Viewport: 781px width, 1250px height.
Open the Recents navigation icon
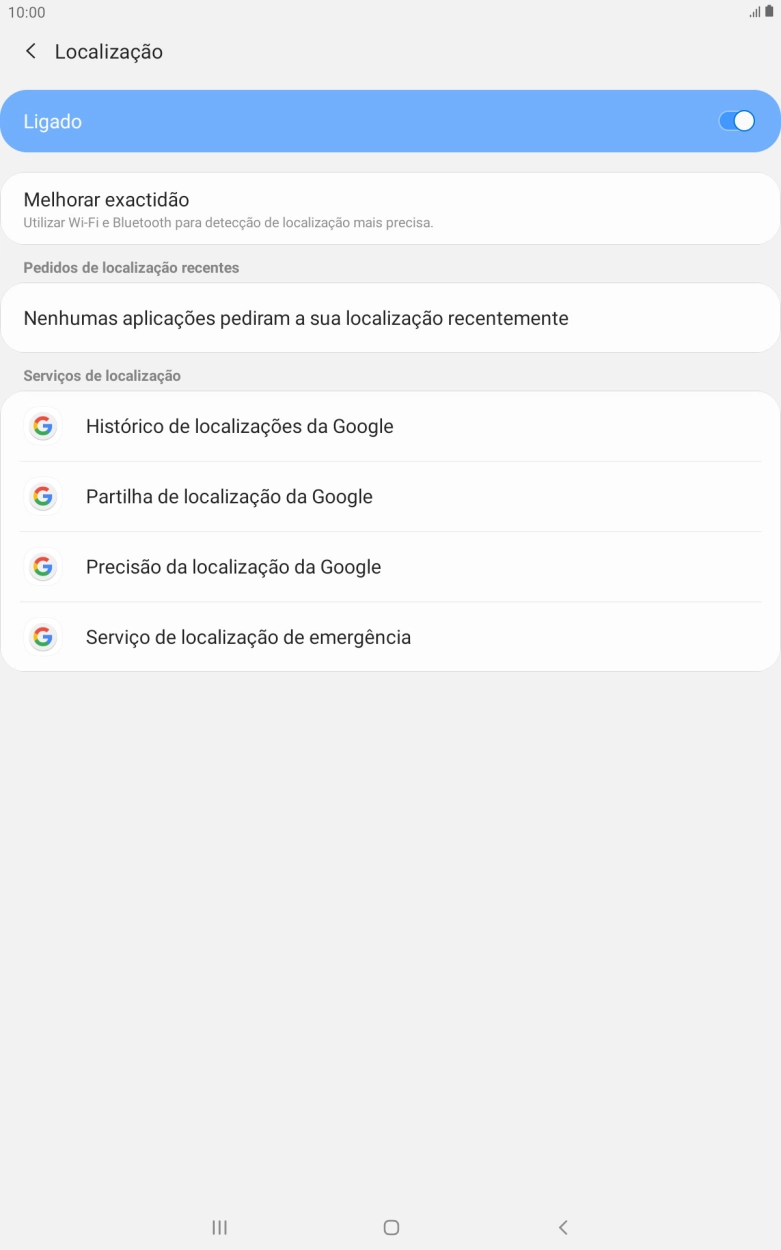[x=219, y=1227]
